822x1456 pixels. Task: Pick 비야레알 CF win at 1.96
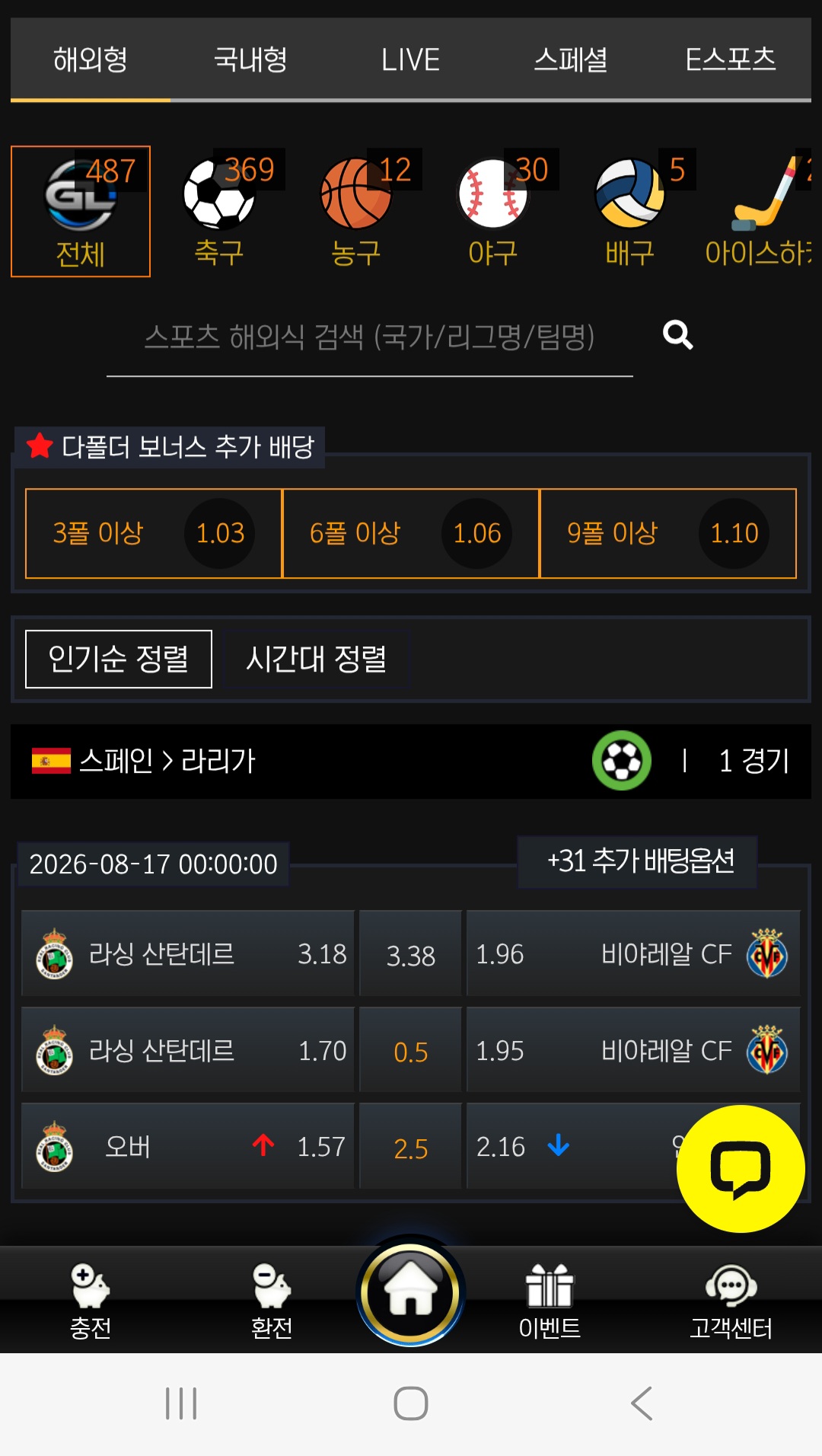click(x=633, y=953)
